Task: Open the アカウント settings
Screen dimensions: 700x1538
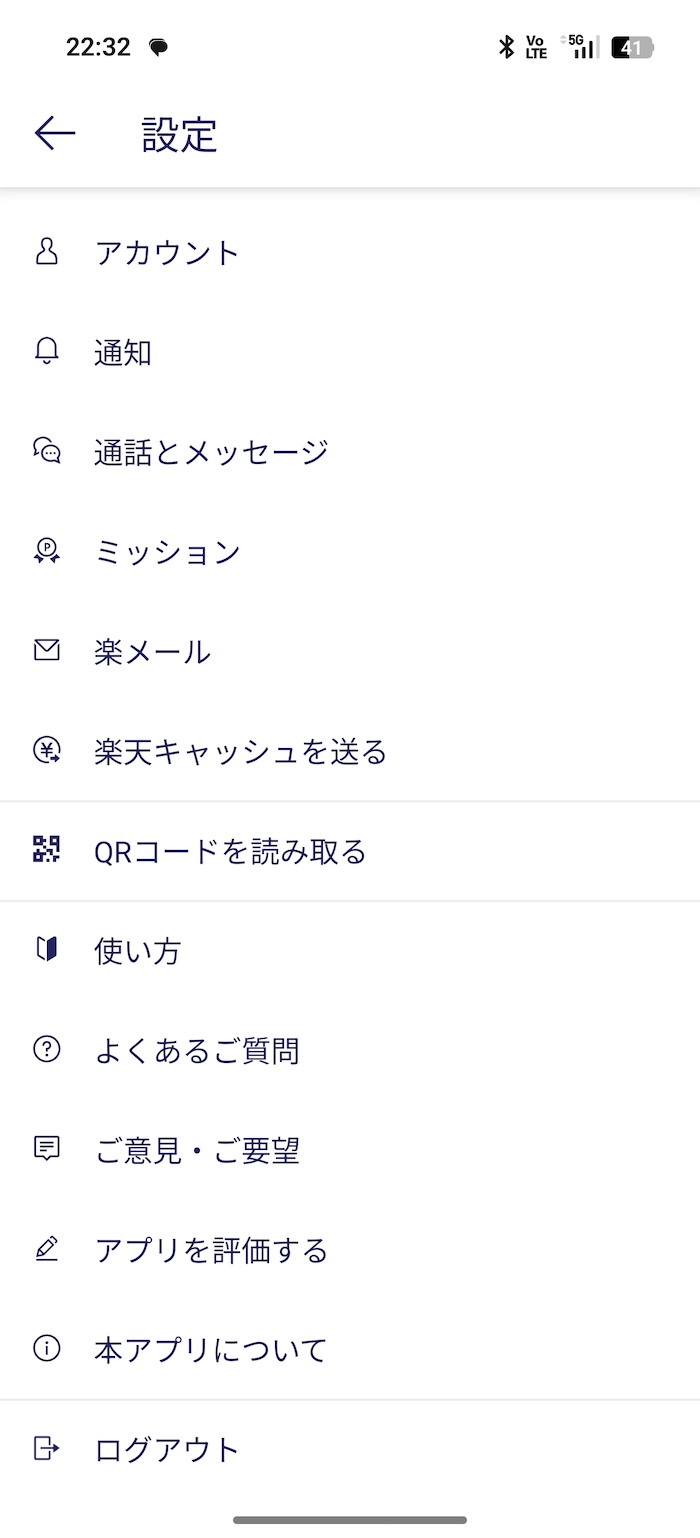Action: [350, 252]
